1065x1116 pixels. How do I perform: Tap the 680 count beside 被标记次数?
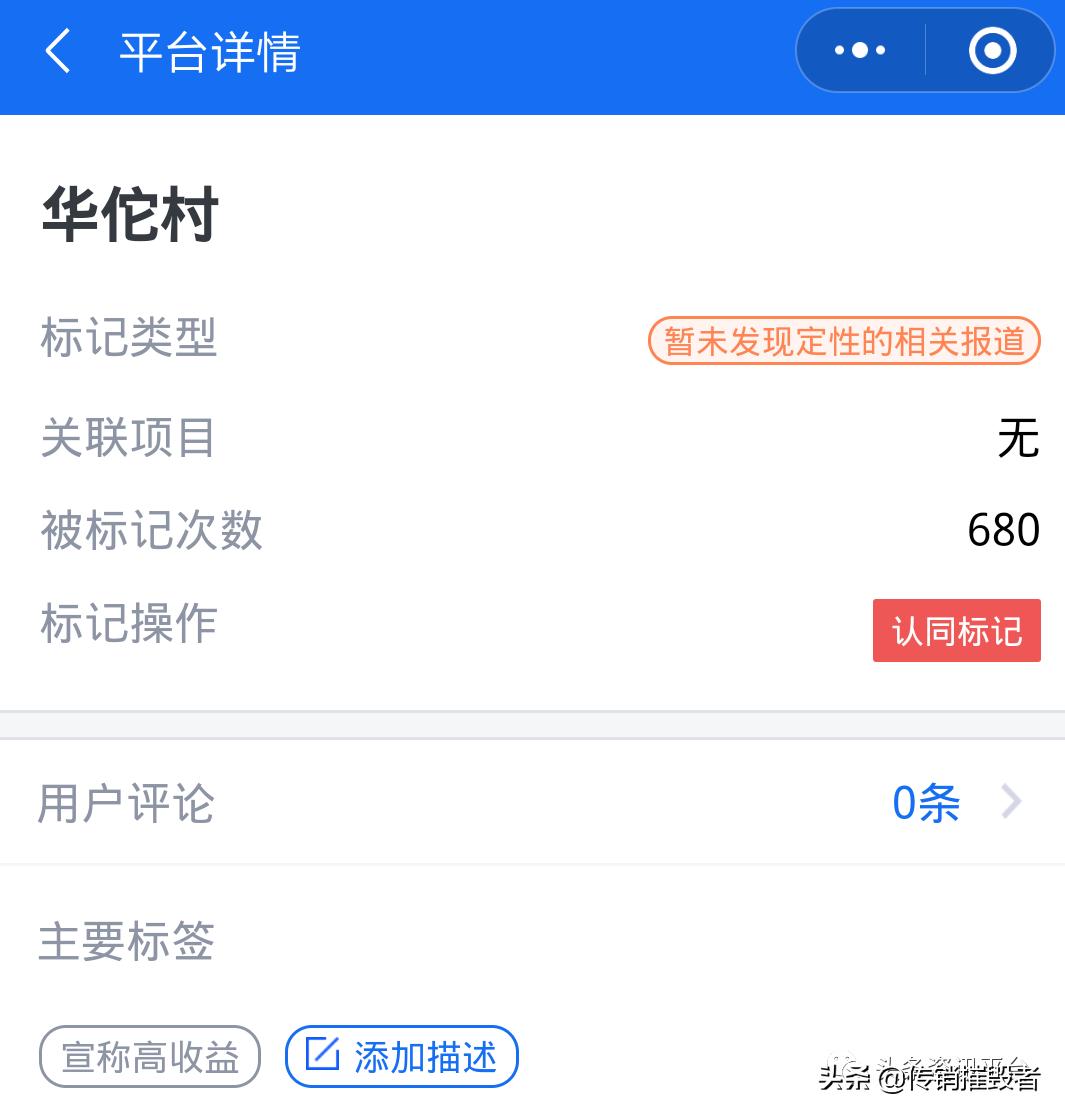tap(1002, 530)
